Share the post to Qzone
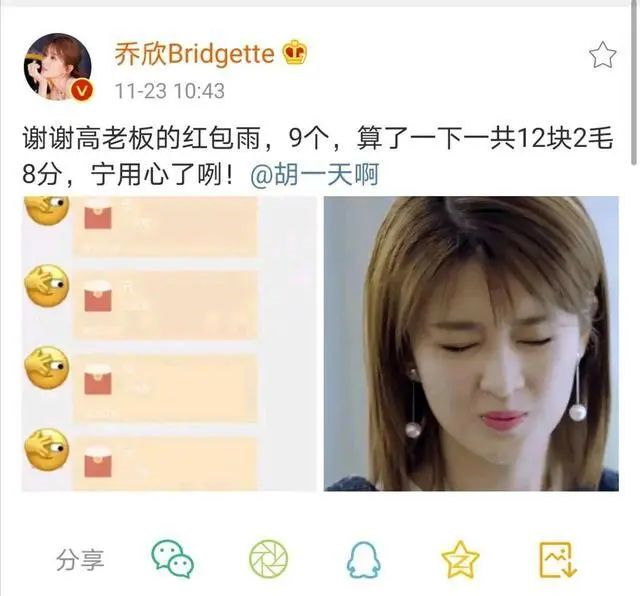Screen dimensions: 640x596 (460, 558)
